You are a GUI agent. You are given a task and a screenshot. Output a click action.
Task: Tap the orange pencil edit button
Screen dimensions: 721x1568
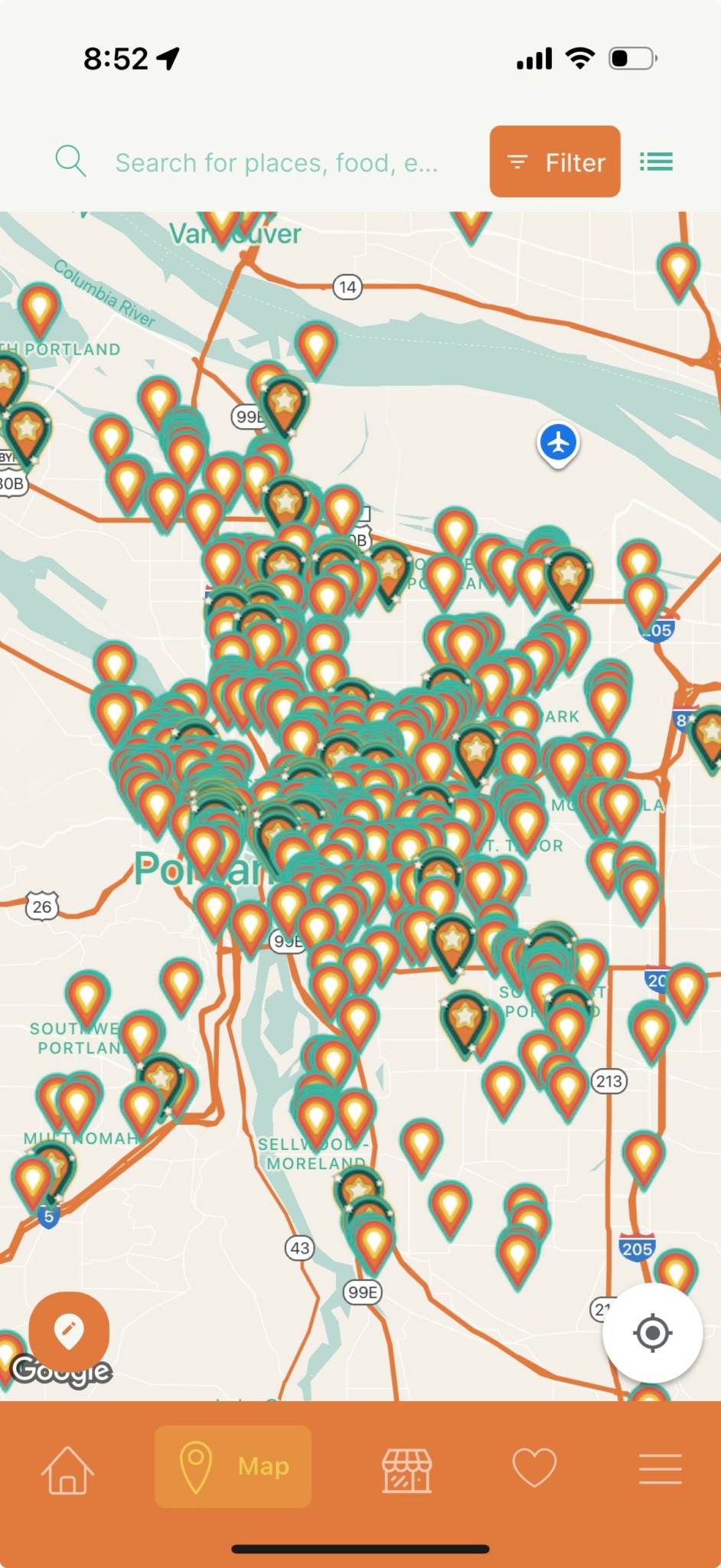(69, 1331)
